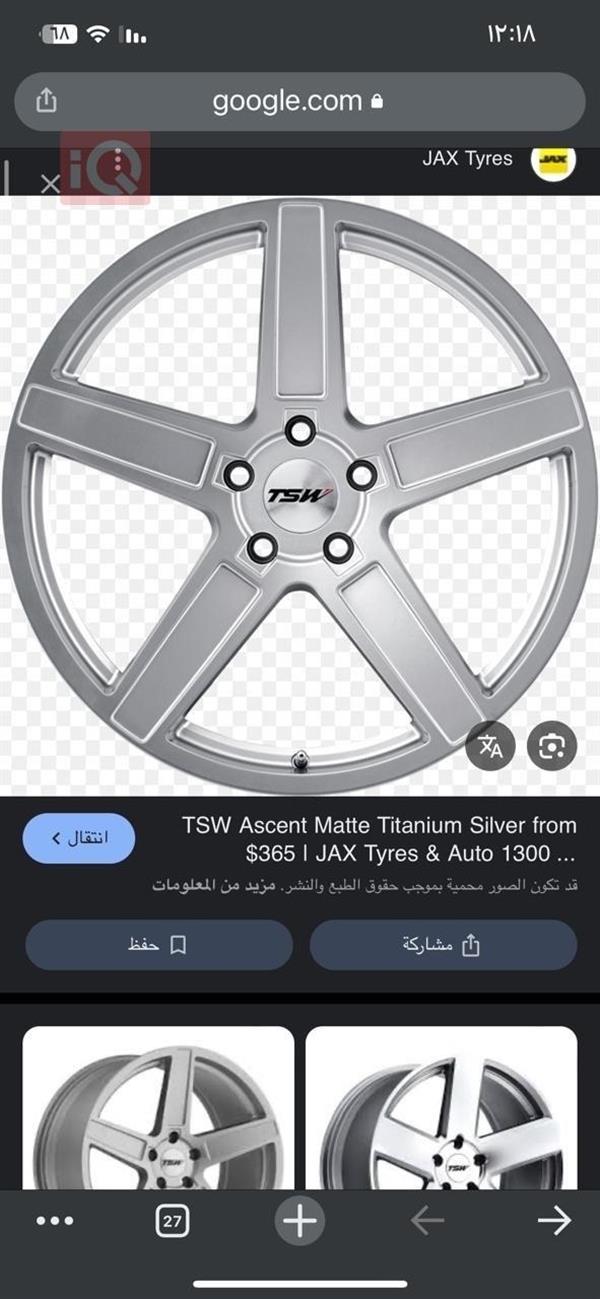Screen dimensions: 600x1299
Task: Open the left related wheel image
Action: click(x=158, y=1110)
